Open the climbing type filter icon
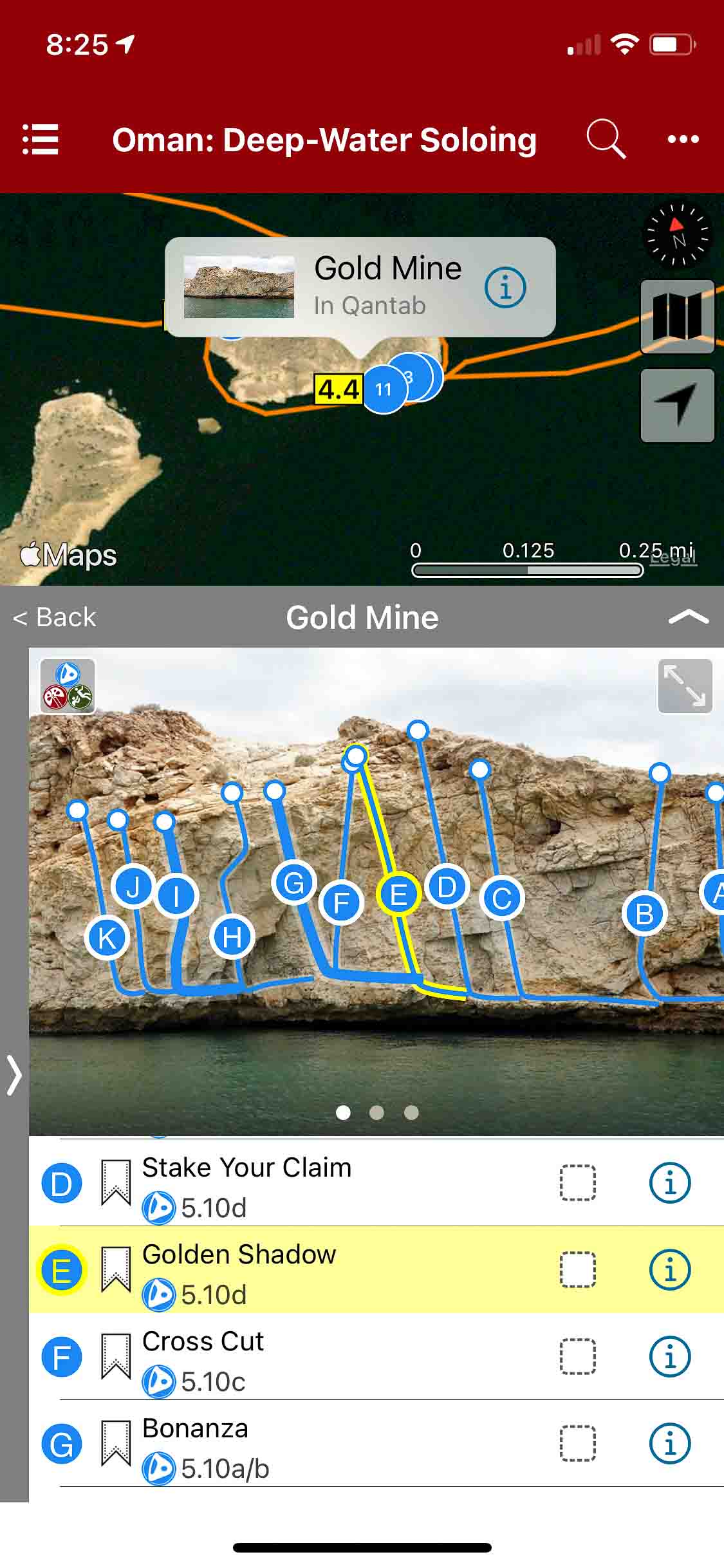724x1568 pixels. point(68,686)
